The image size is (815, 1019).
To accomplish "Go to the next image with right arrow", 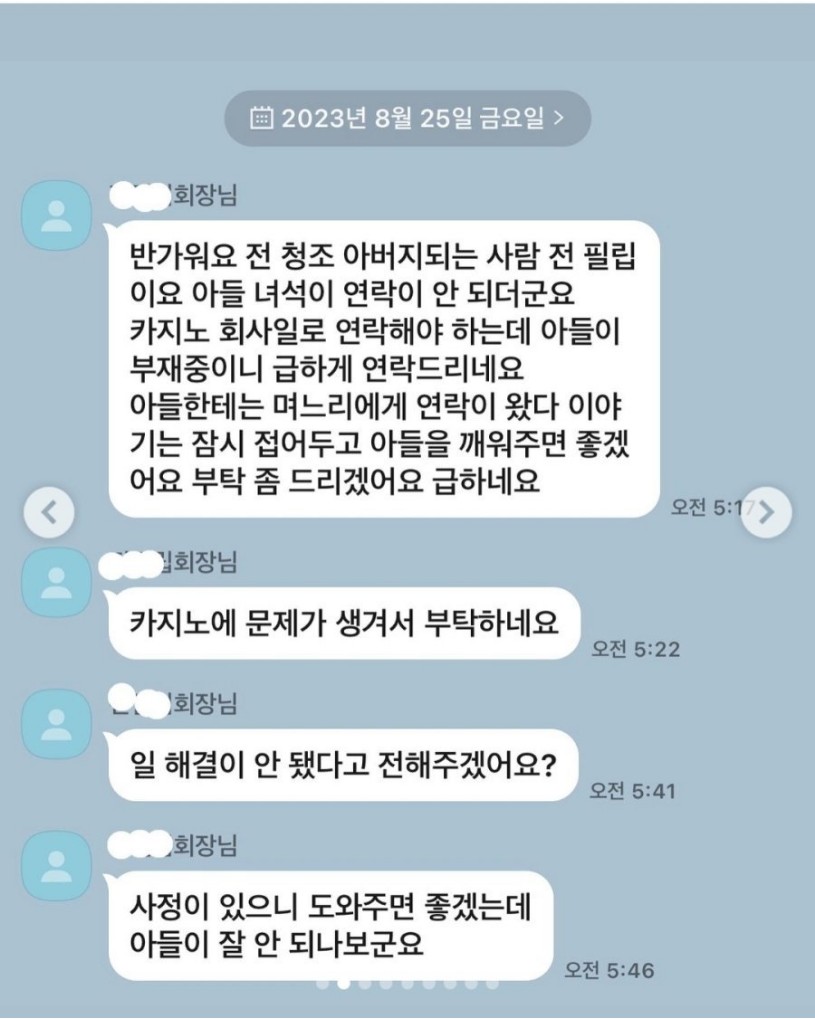I will click(x=767, y=513).
